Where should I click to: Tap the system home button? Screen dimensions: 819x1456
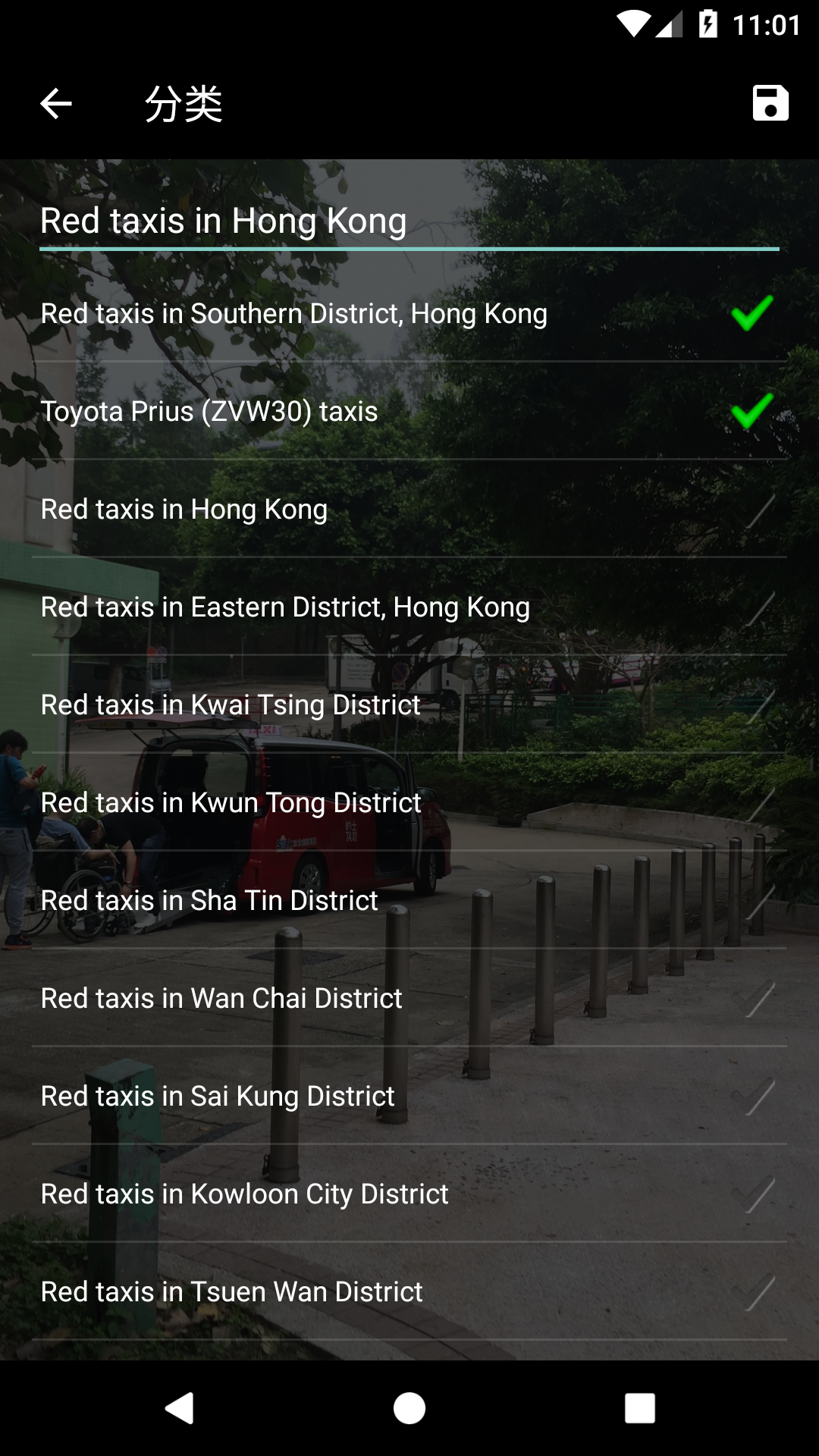coord(409,1409)
